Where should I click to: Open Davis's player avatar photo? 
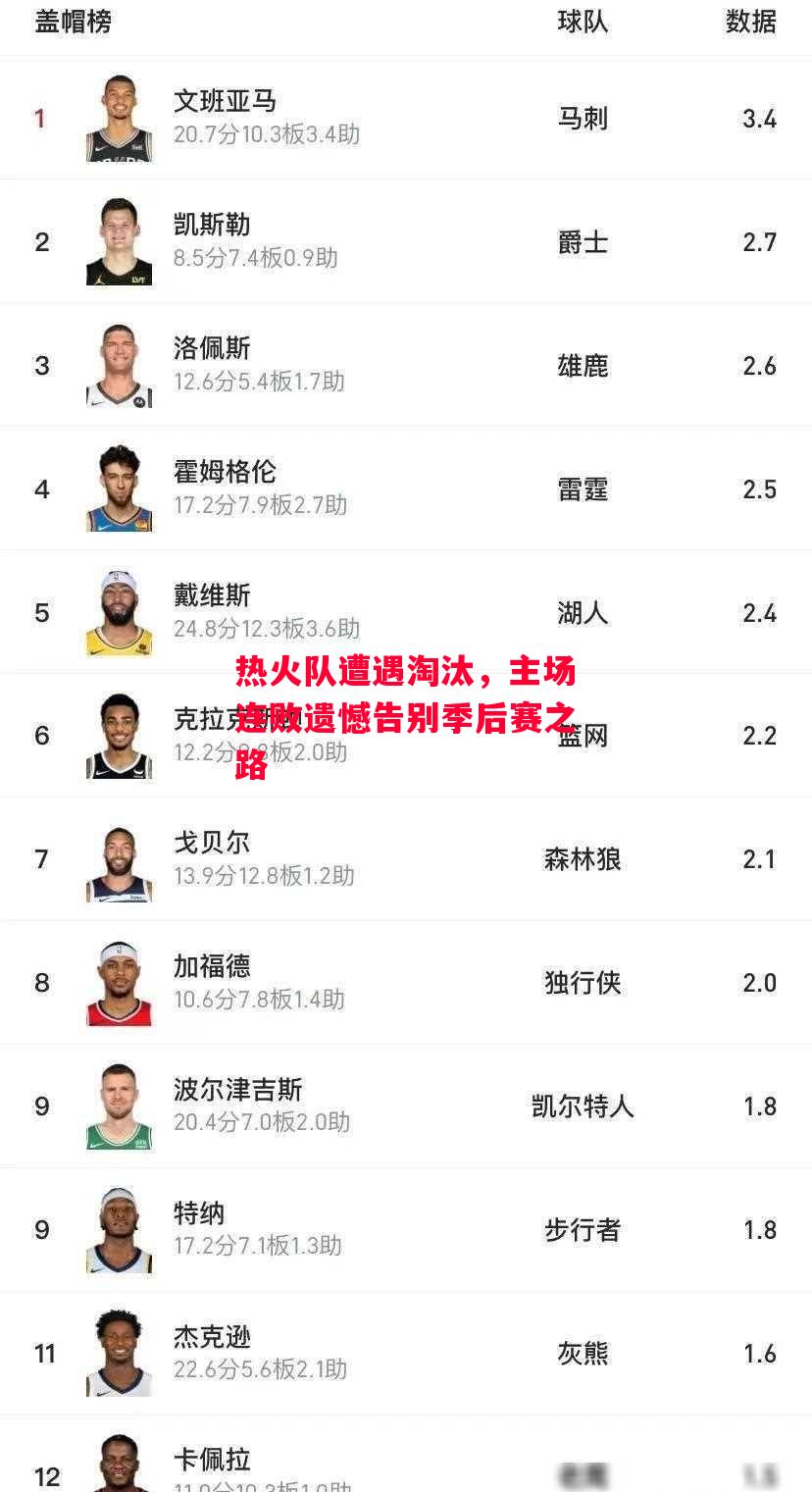click(x=118, y=612)
